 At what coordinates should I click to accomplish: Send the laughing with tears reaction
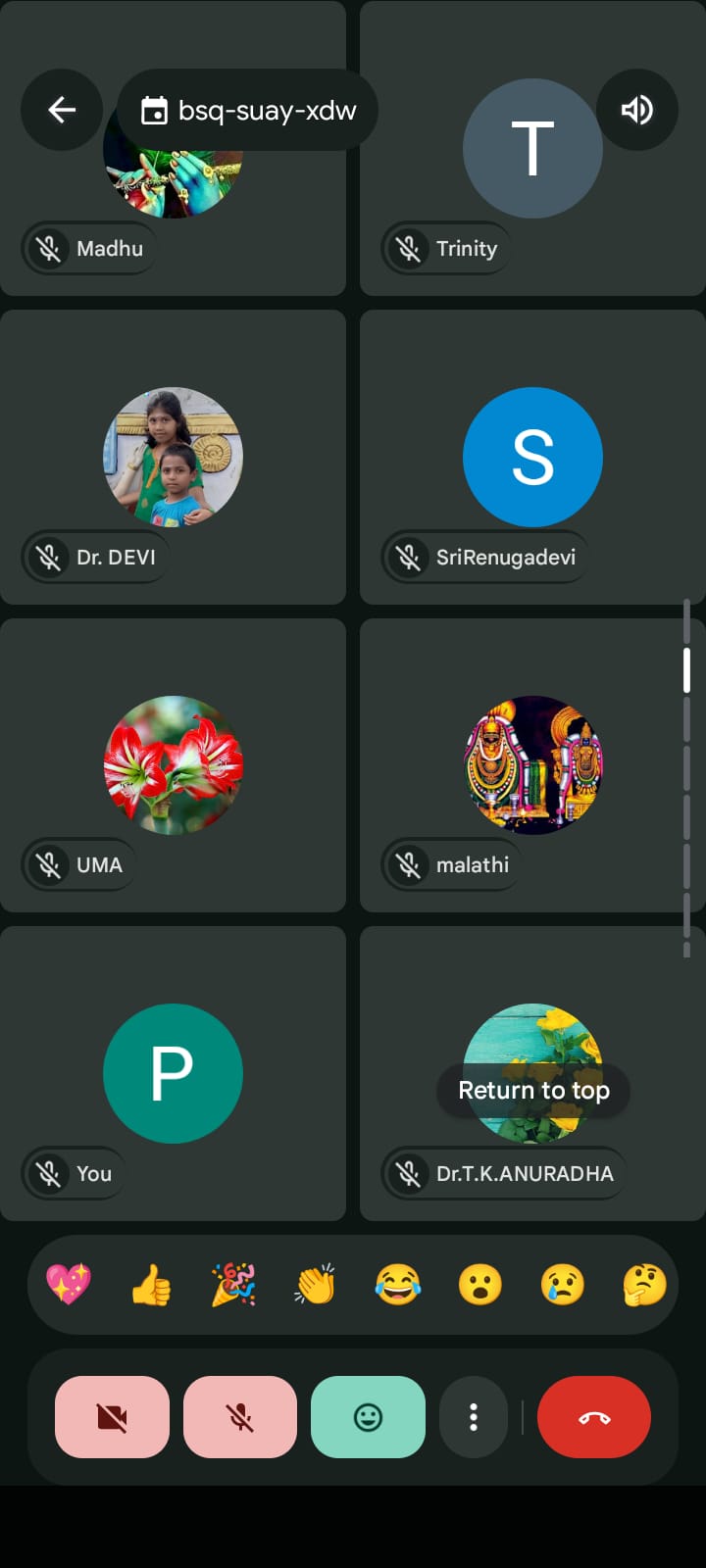point(398,1284)
